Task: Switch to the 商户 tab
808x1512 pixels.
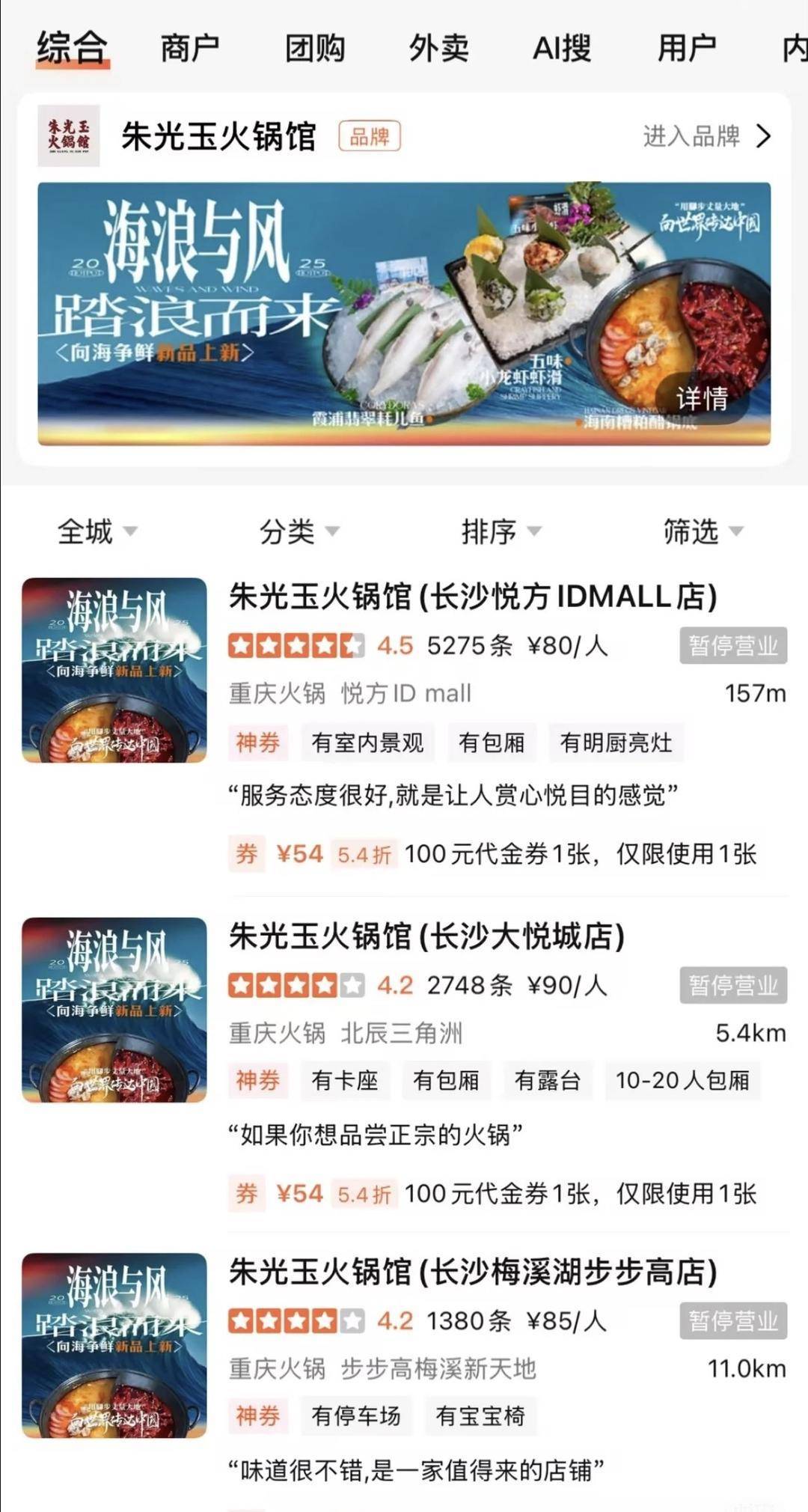Action: pos(190,49)
